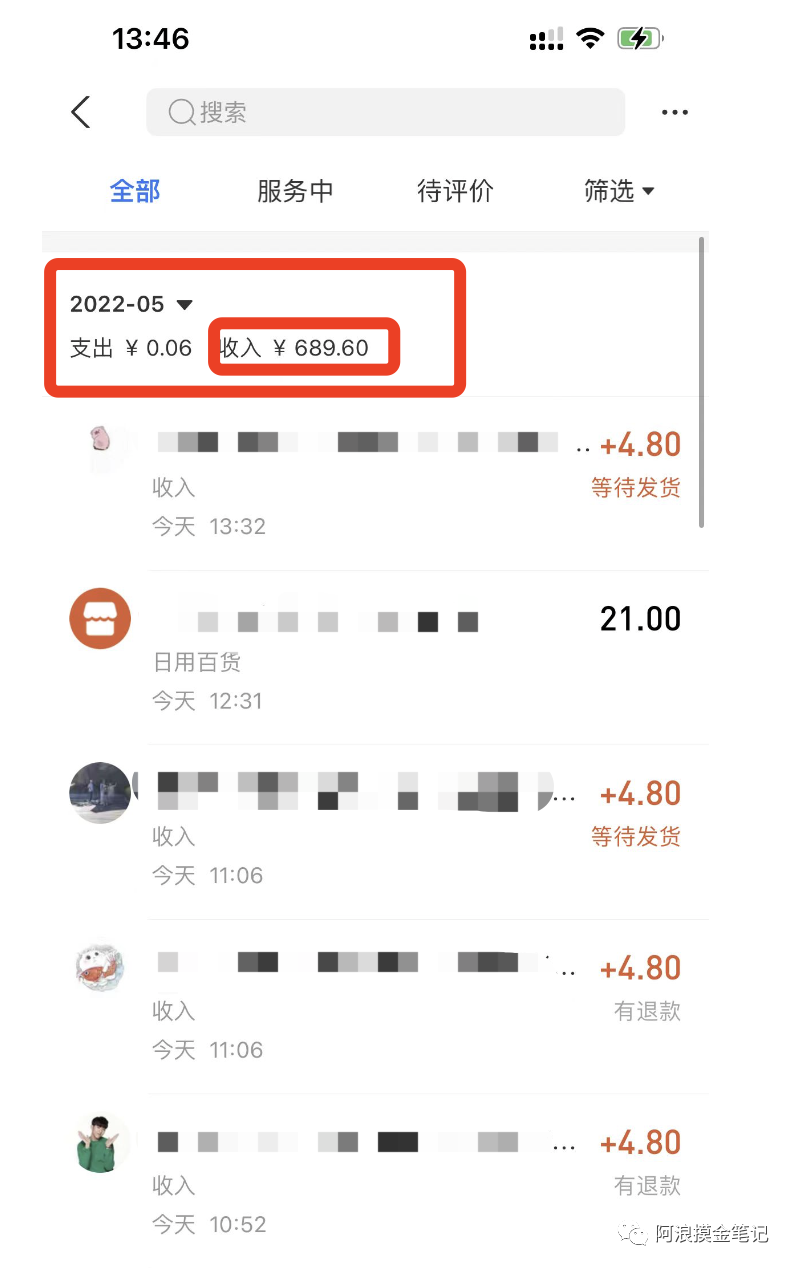
Task: Tap the 日用百货 store avatar icon
Action: [100, 618]
